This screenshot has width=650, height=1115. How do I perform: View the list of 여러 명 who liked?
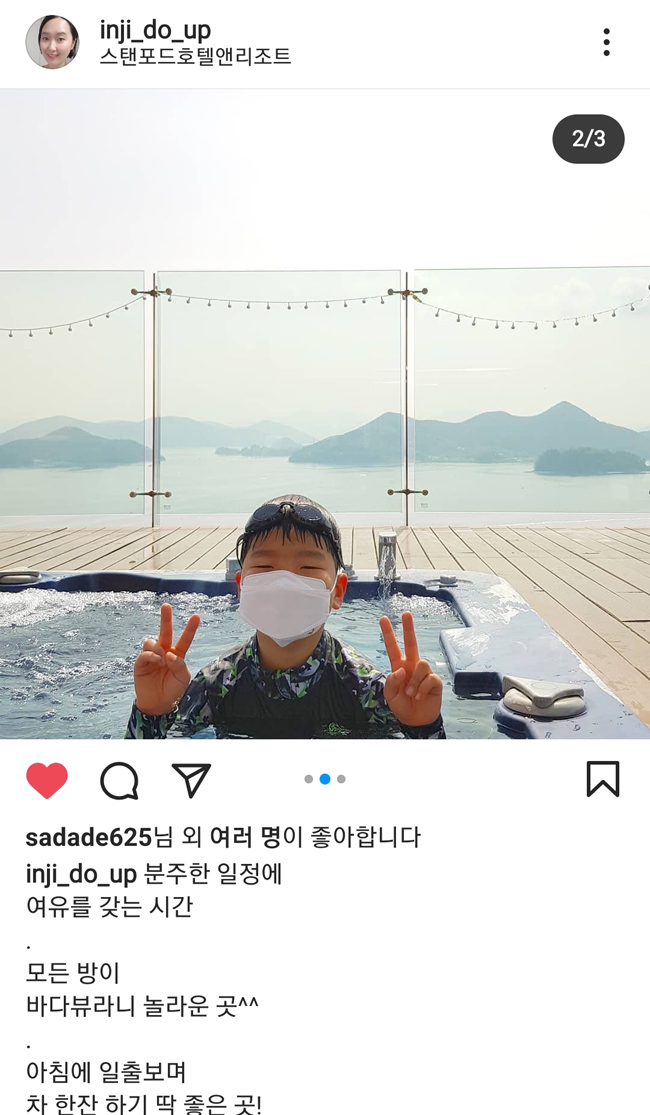pyautogui.click(x=245, y=837)
